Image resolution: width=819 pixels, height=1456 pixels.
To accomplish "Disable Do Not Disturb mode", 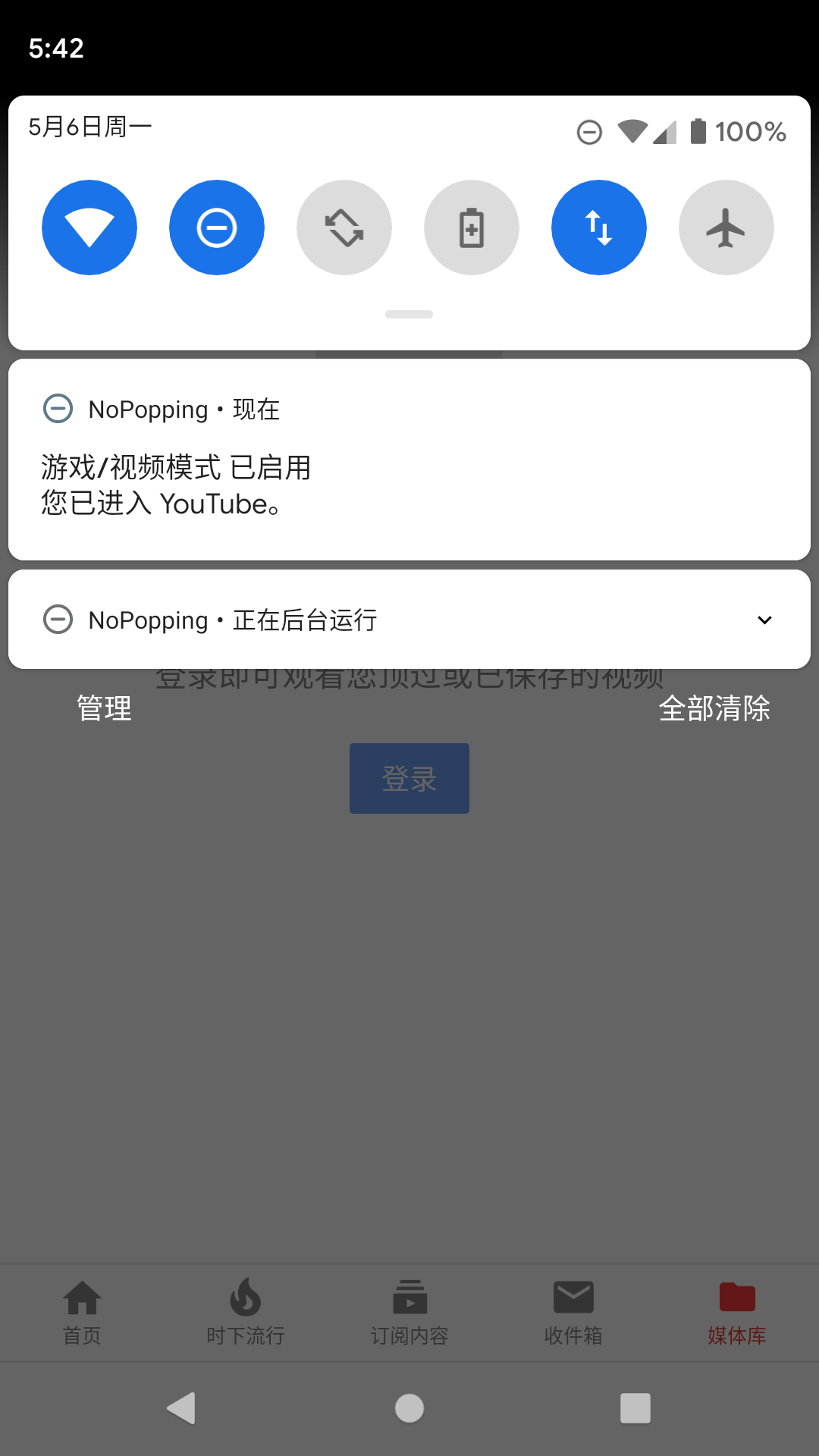I will (x=217, y=227).
